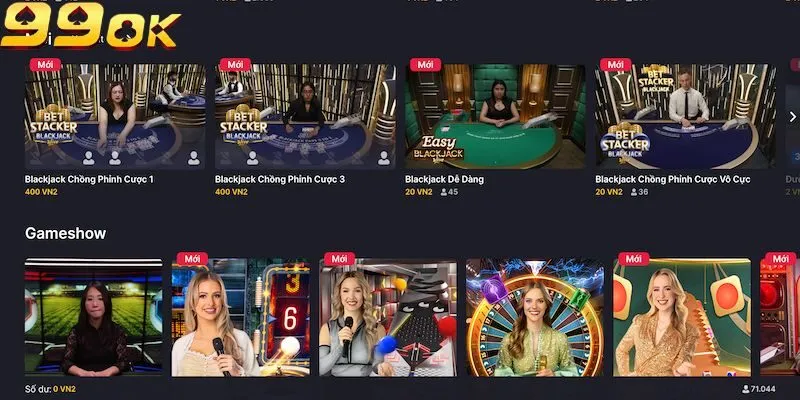Open the gameshow with orange squares background
The image size is (800, 400).
click(x=682, y=317)
